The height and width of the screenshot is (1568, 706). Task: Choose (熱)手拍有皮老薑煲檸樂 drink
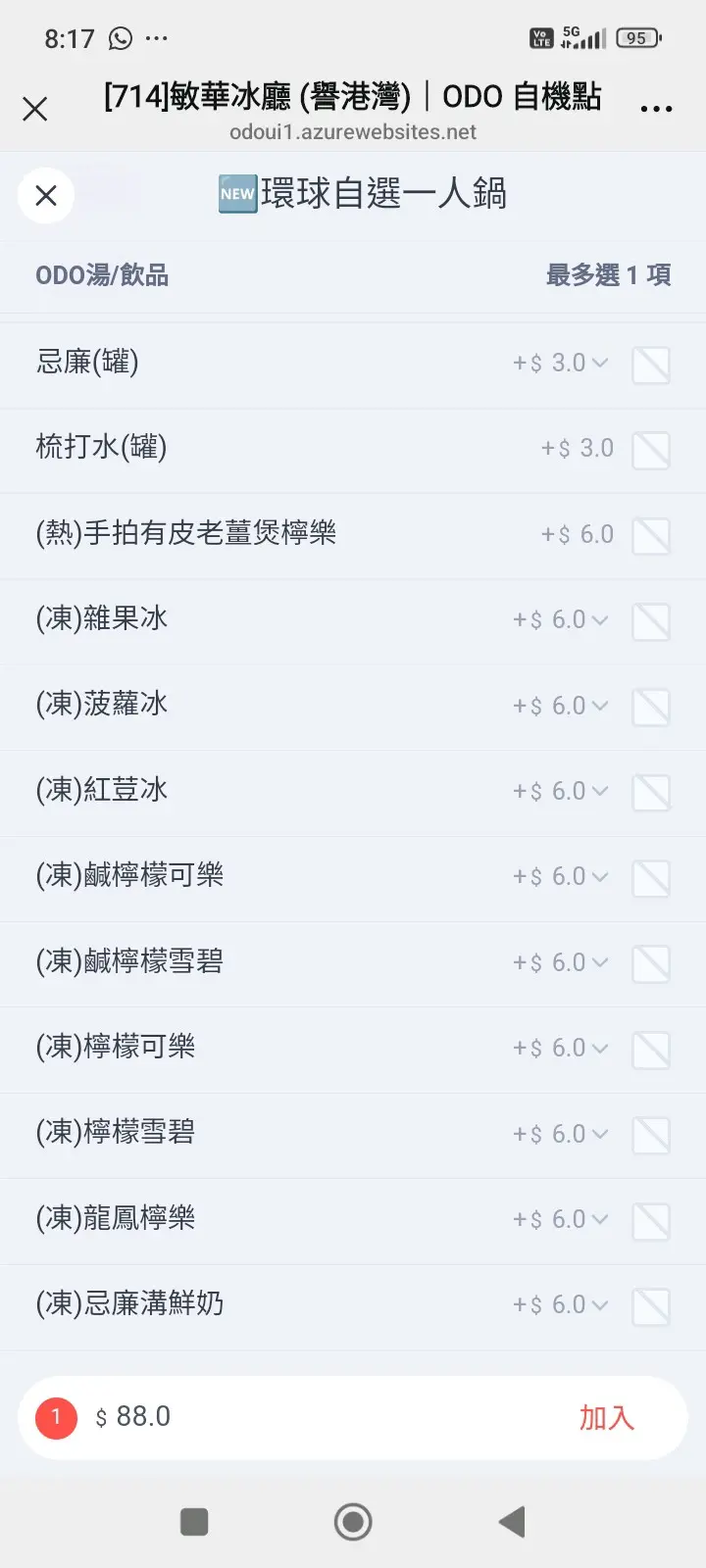point(651,536)
